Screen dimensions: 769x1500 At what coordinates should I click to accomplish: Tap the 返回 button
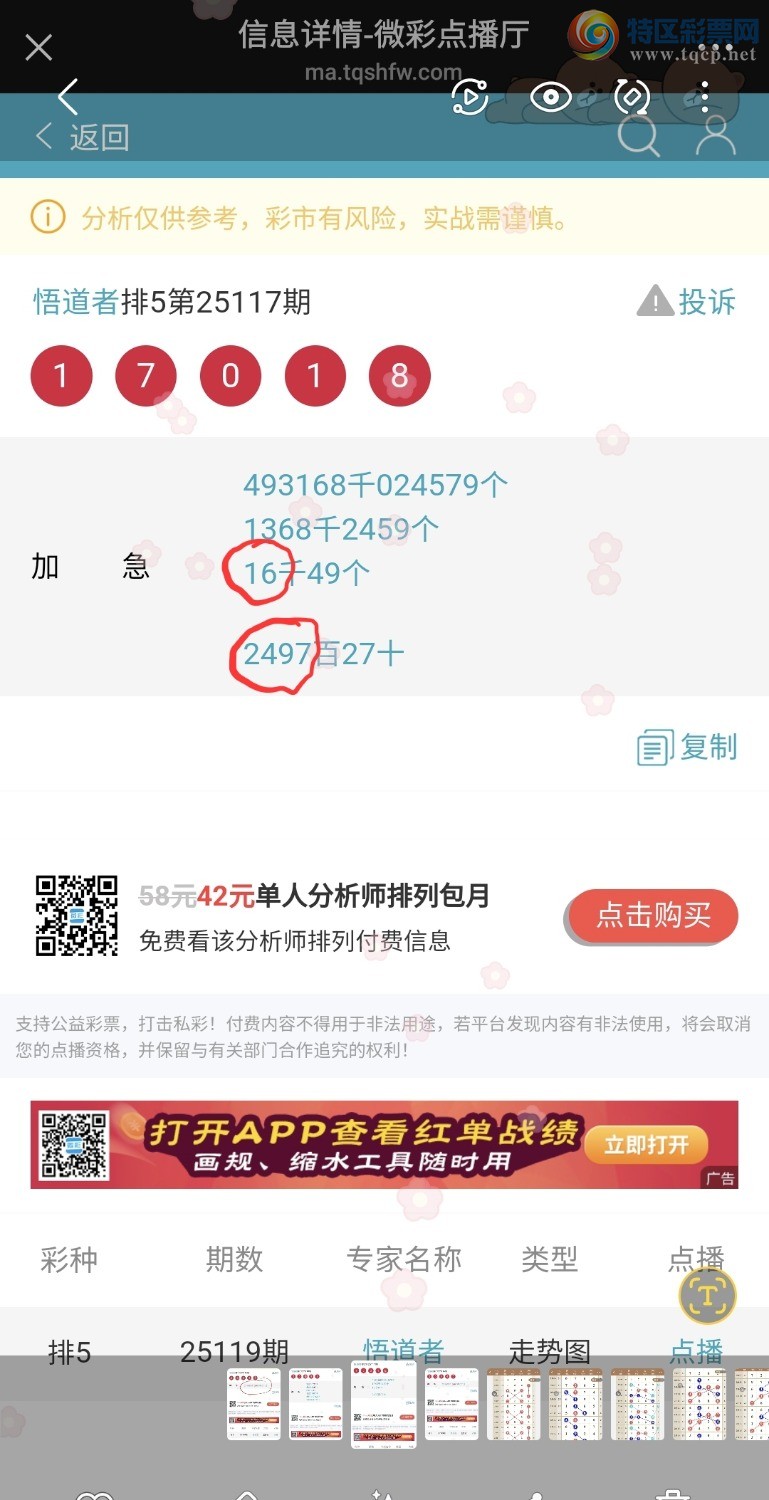coord(82,137)
